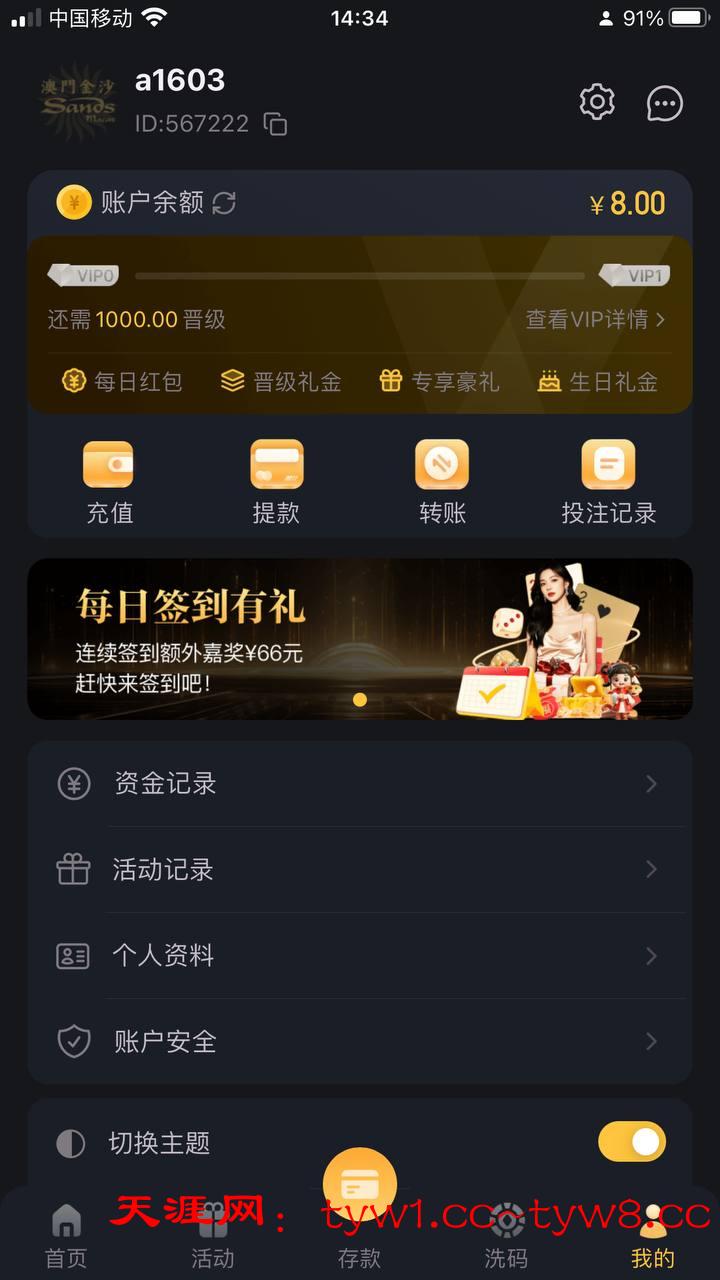Open the settings gear icon
720x1280 pixels.
597,102
